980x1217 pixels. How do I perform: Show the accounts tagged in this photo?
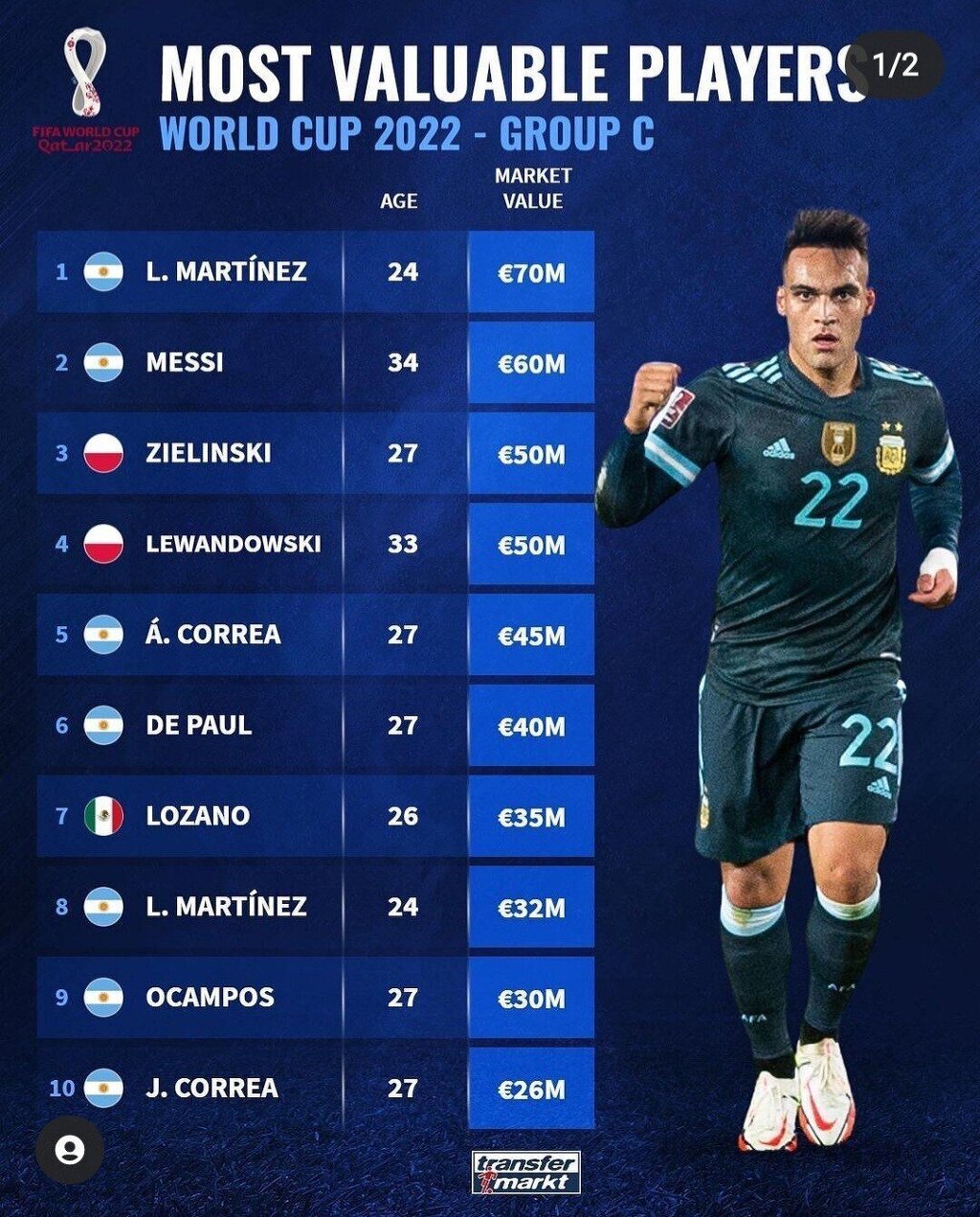coord(70,1149)
